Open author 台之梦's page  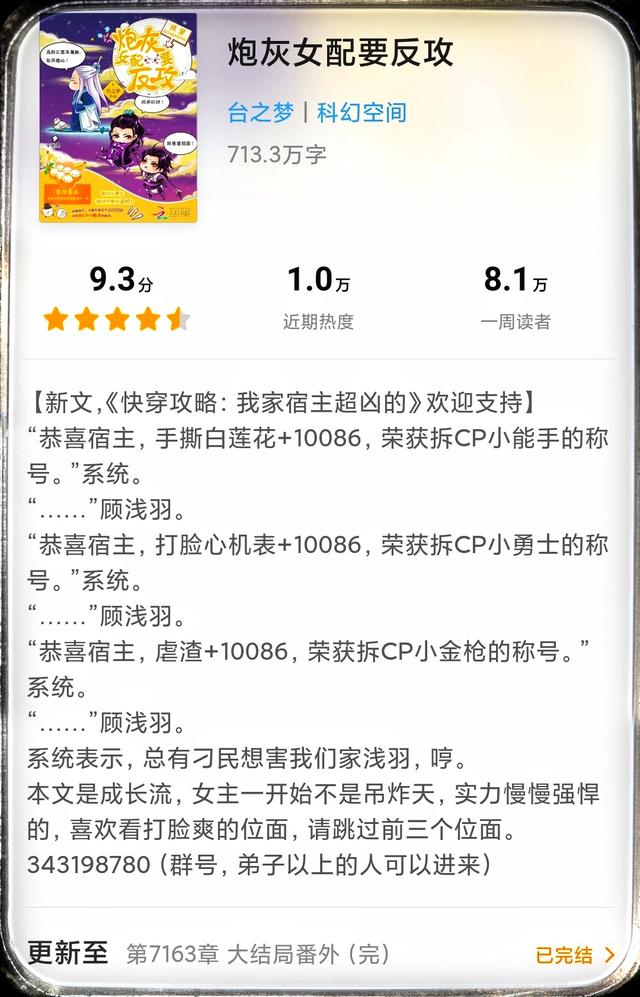[x=260, y=112]
